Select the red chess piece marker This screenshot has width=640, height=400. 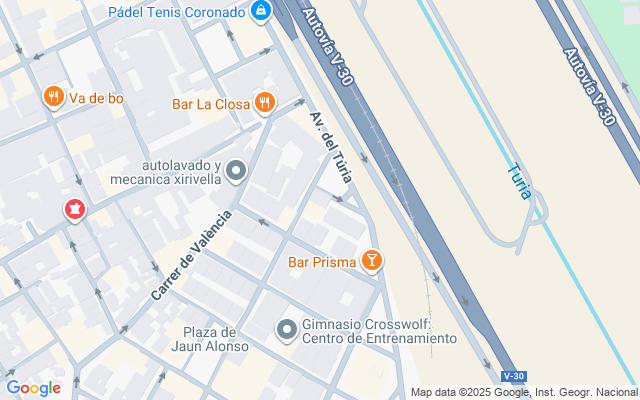(73, 209)
